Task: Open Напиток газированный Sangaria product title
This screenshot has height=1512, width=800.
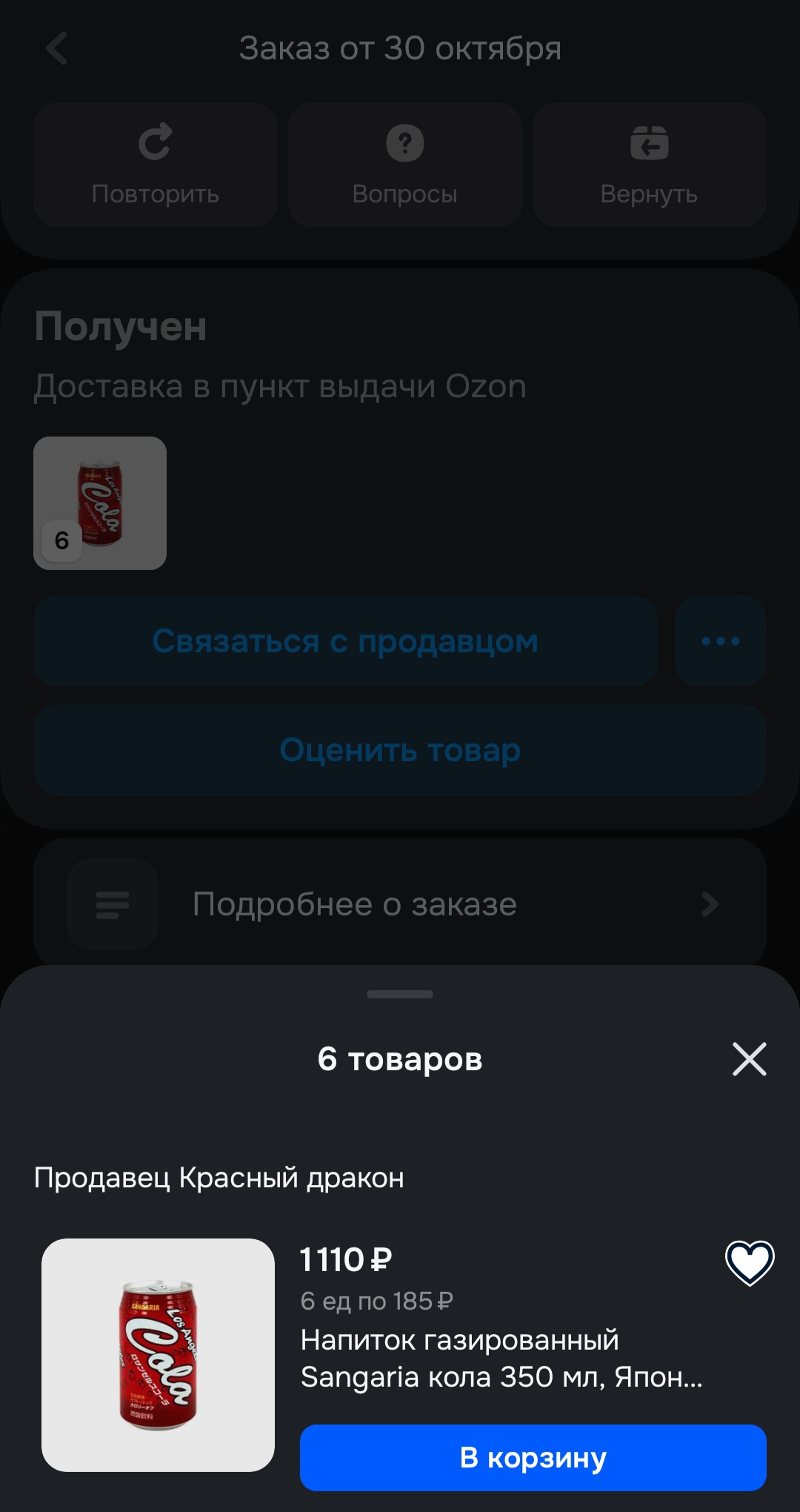Action: (501, 1359)
